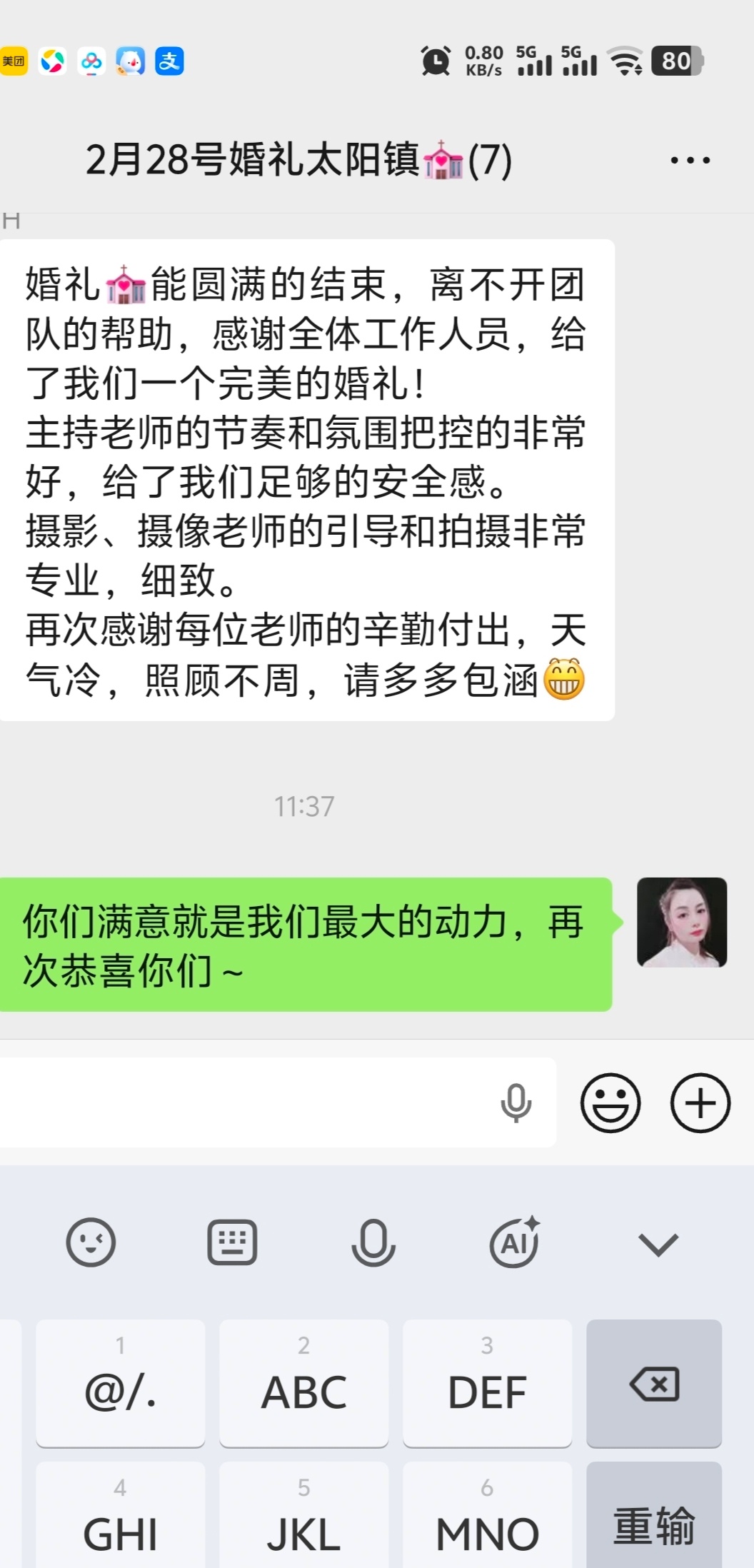Tap the backspace key

click(654, 1383)
